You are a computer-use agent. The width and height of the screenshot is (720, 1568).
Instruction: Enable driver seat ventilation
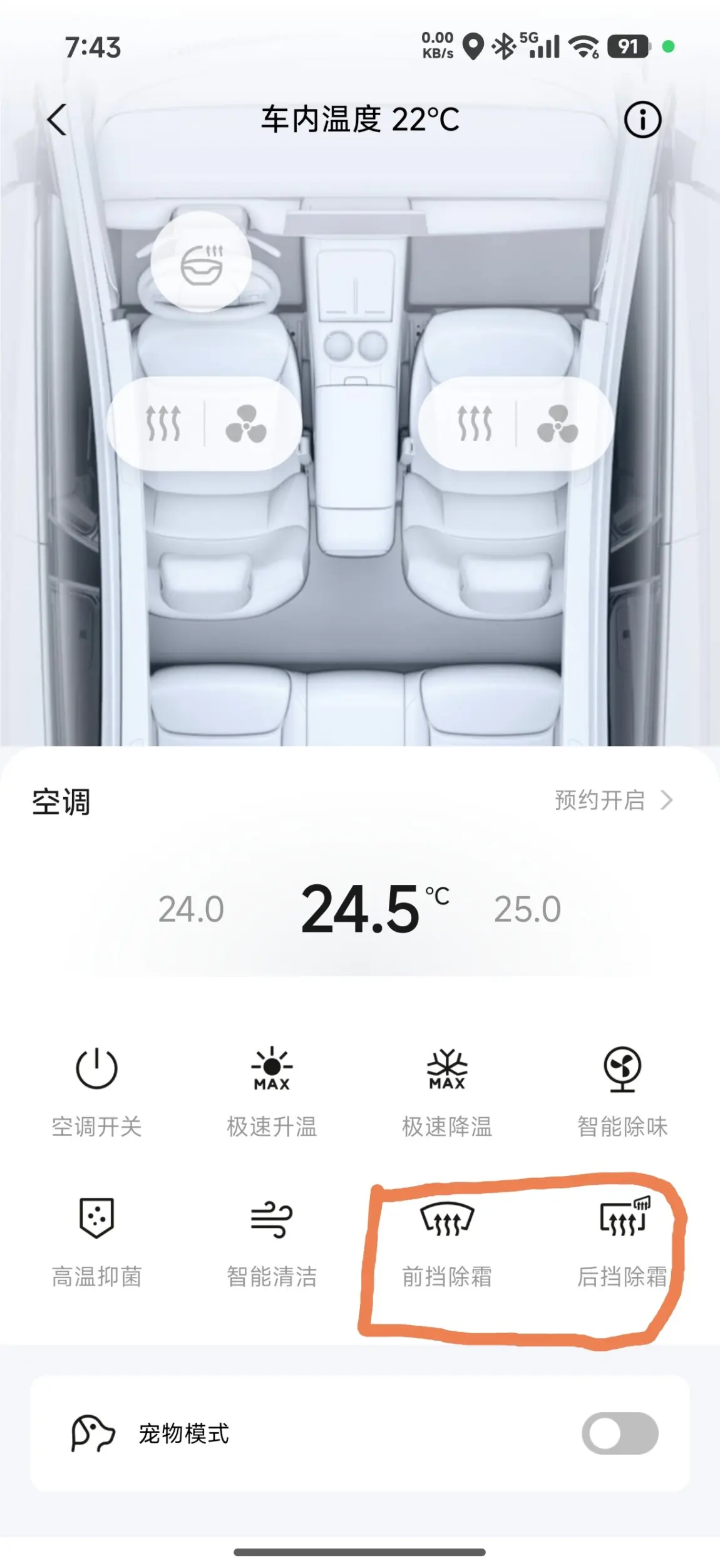(245, 423)
